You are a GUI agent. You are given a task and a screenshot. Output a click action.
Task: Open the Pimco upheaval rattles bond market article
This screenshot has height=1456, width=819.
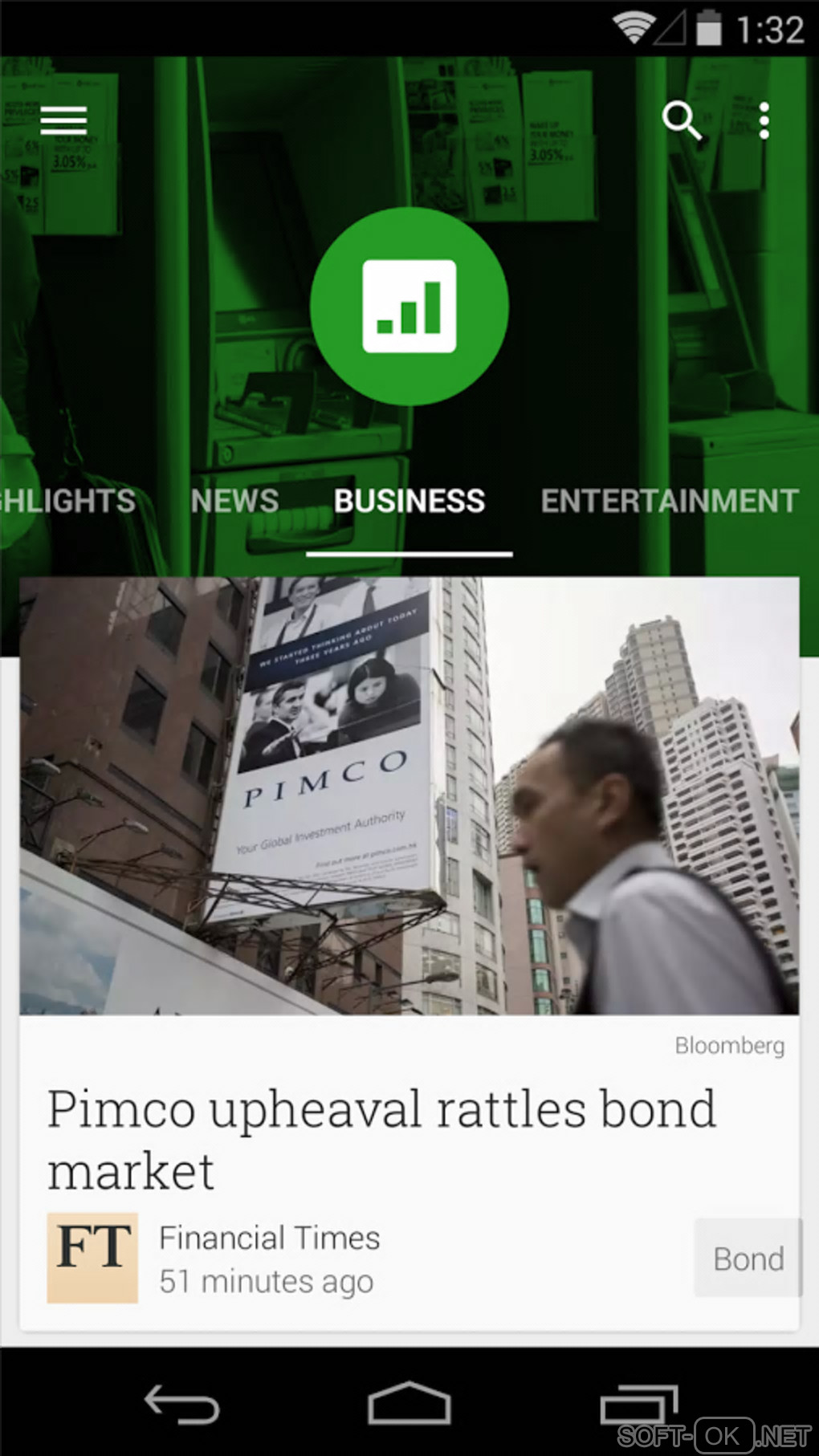click(381, 1139)
